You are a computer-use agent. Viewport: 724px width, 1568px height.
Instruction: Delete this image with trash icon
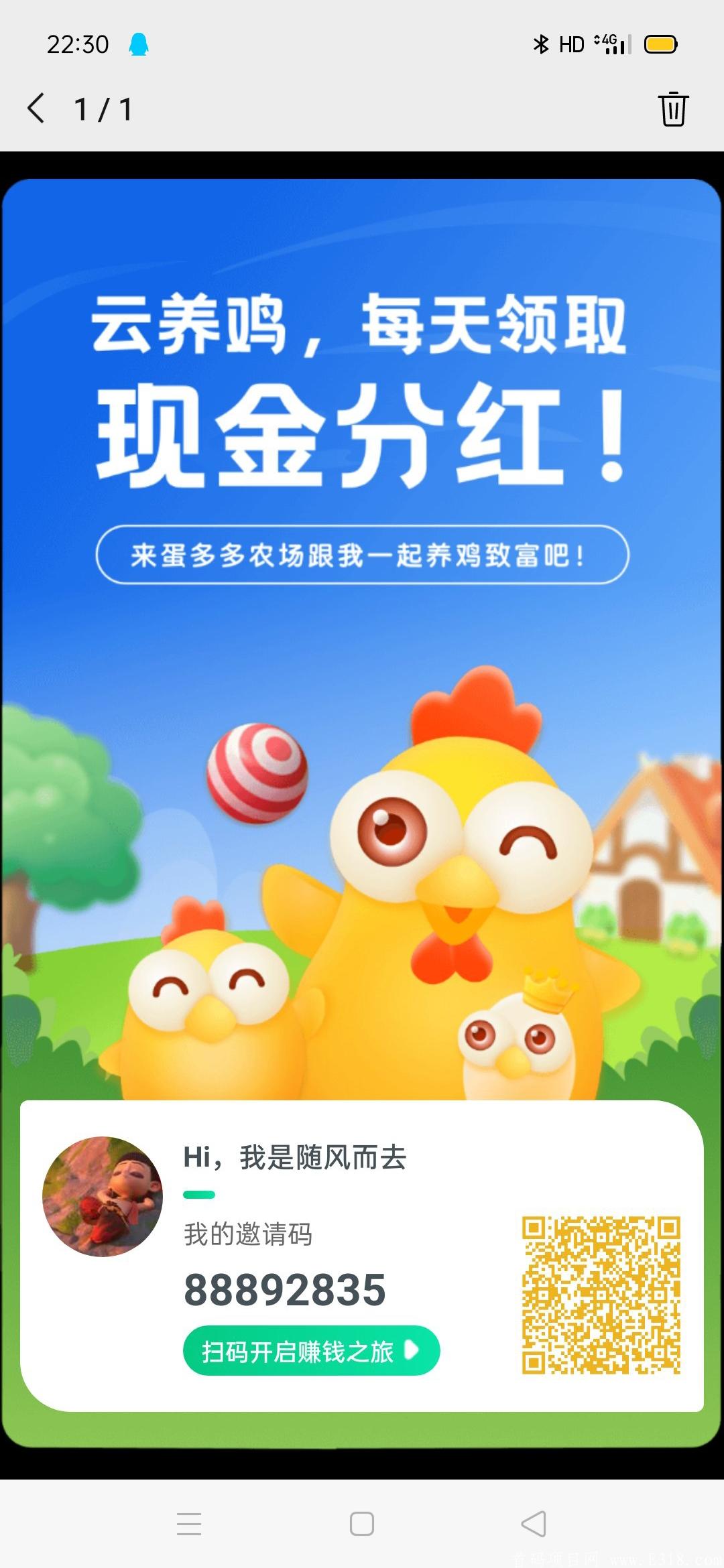pyautogui.click(x=672, y=109)
